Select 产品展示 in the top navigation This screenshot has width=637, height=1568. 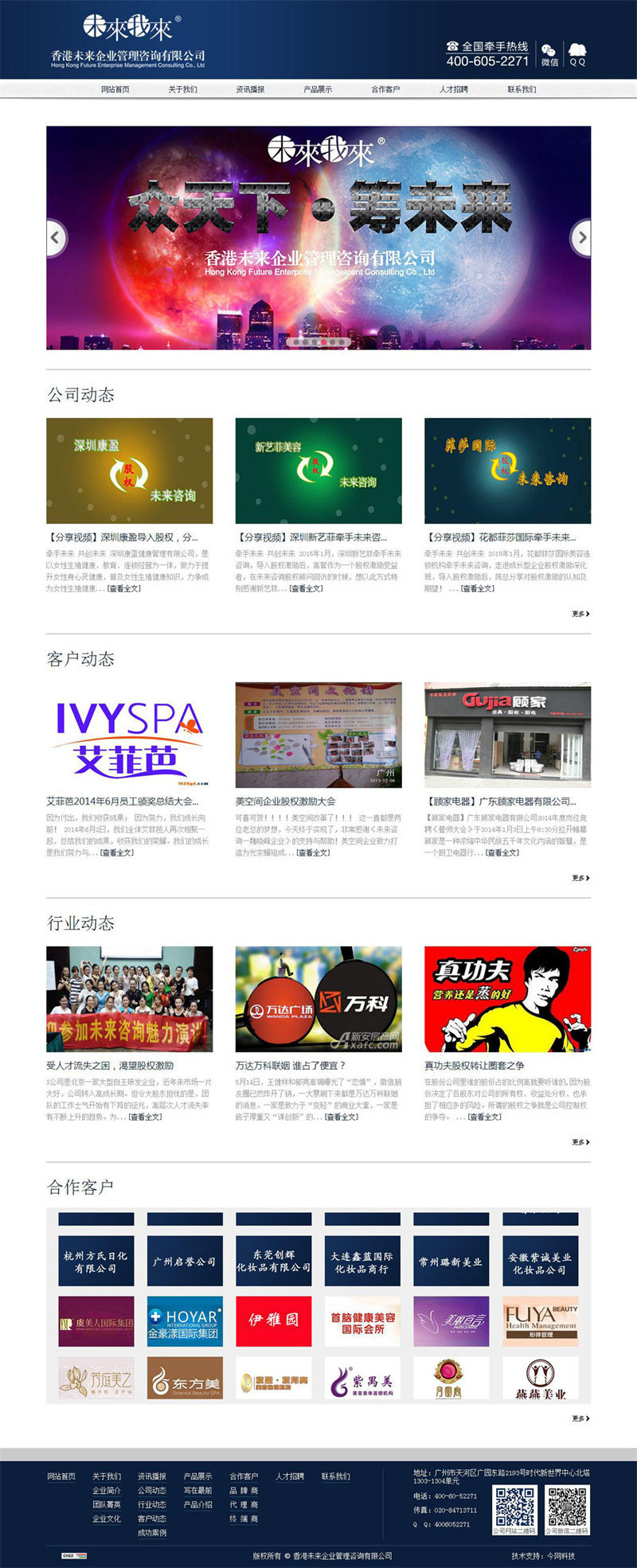[x=318, y=89]
